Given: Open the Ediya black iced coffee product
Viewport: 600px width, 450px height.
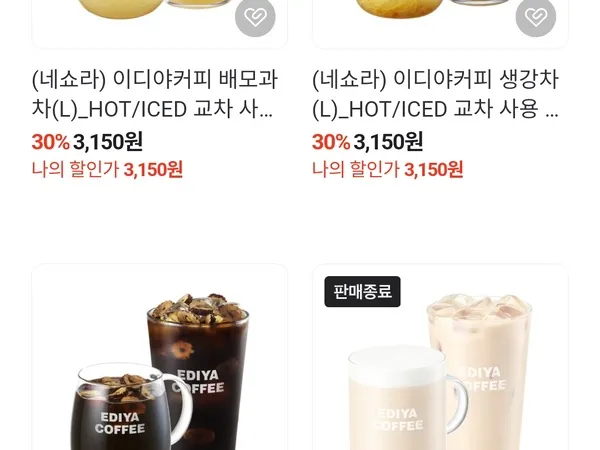Looking at the screenshot, I should click(159, 370).
